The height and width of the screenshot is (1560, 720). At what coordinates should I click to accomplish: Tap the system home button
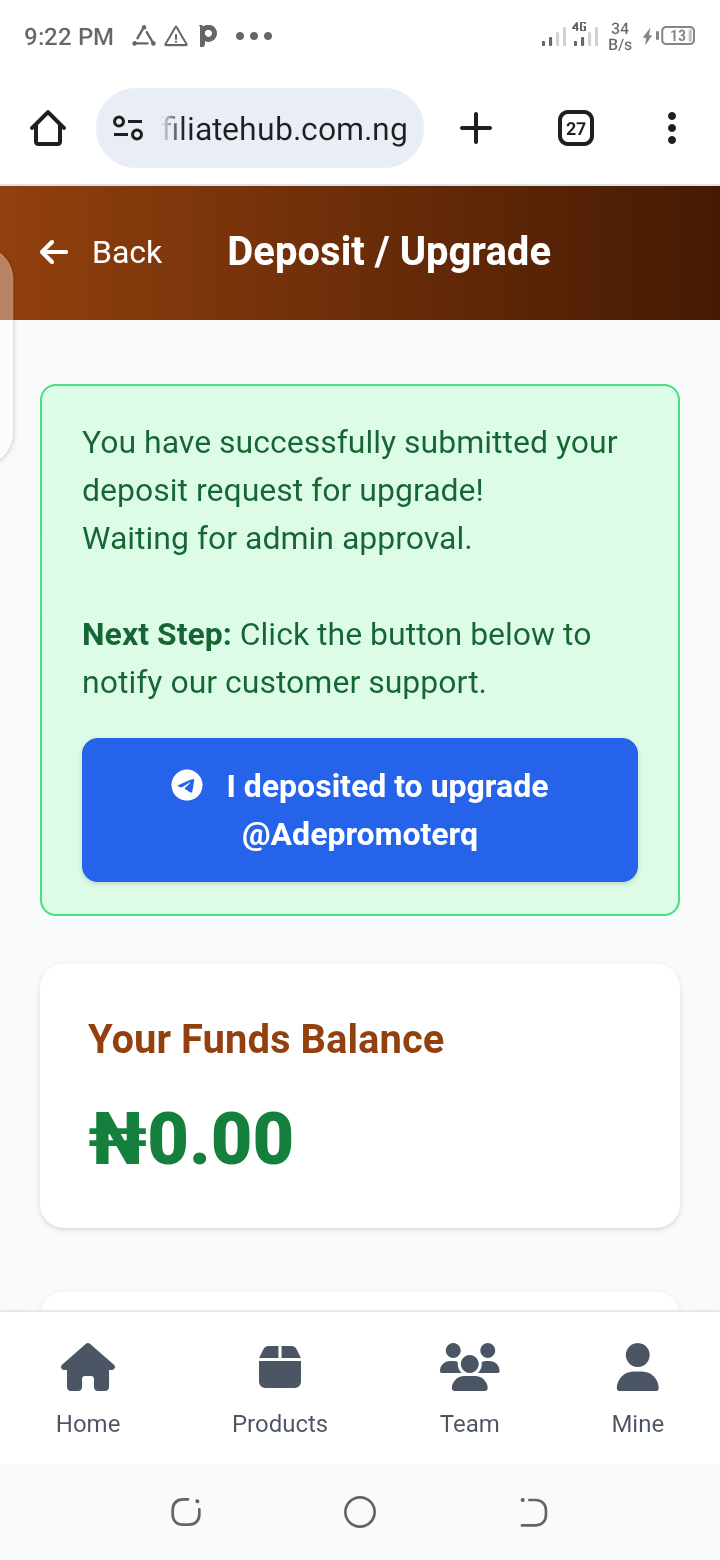(360, 1512)
